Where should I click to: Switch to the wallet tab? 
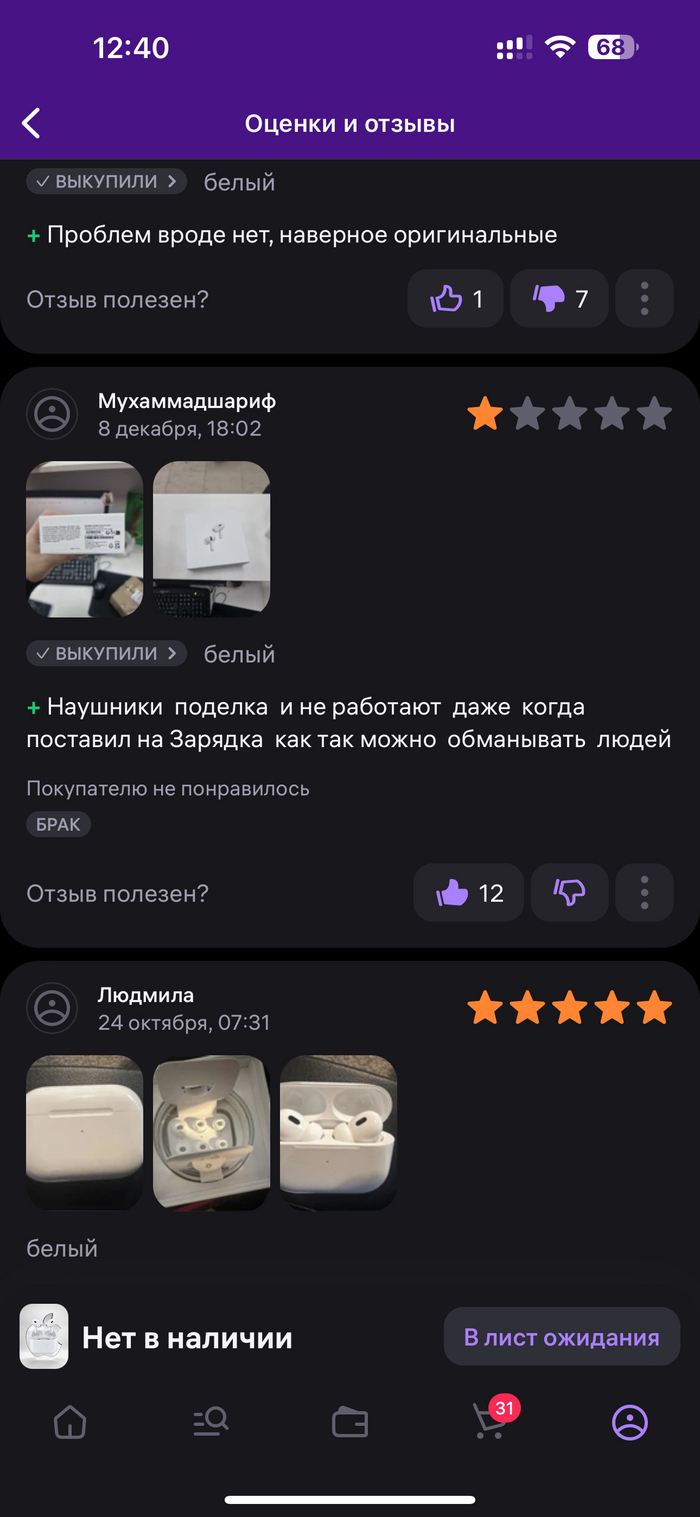350,1422
